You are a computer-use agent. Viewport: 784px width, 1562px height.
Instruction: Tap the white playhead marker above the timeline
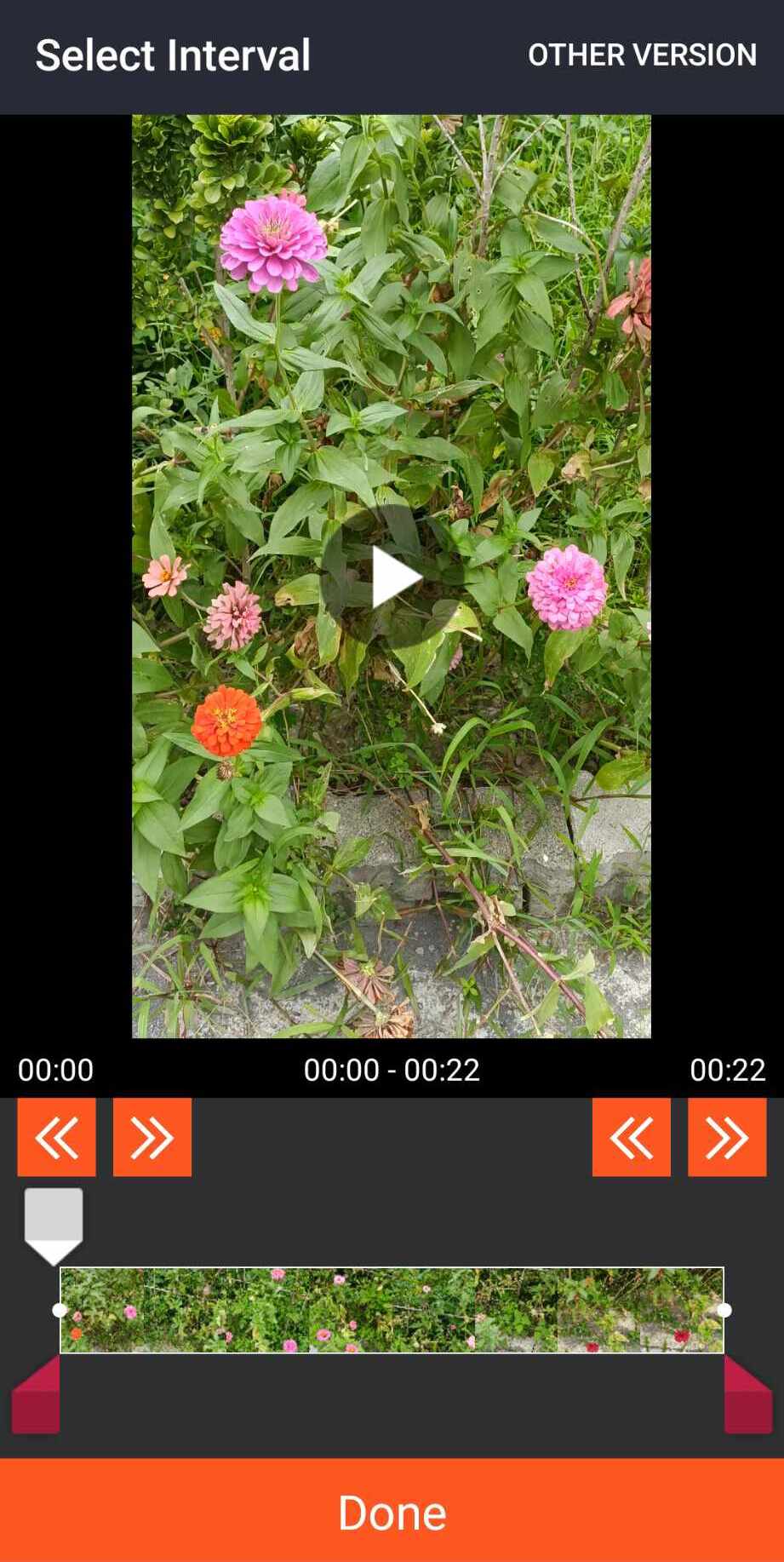click(54, 1226)
